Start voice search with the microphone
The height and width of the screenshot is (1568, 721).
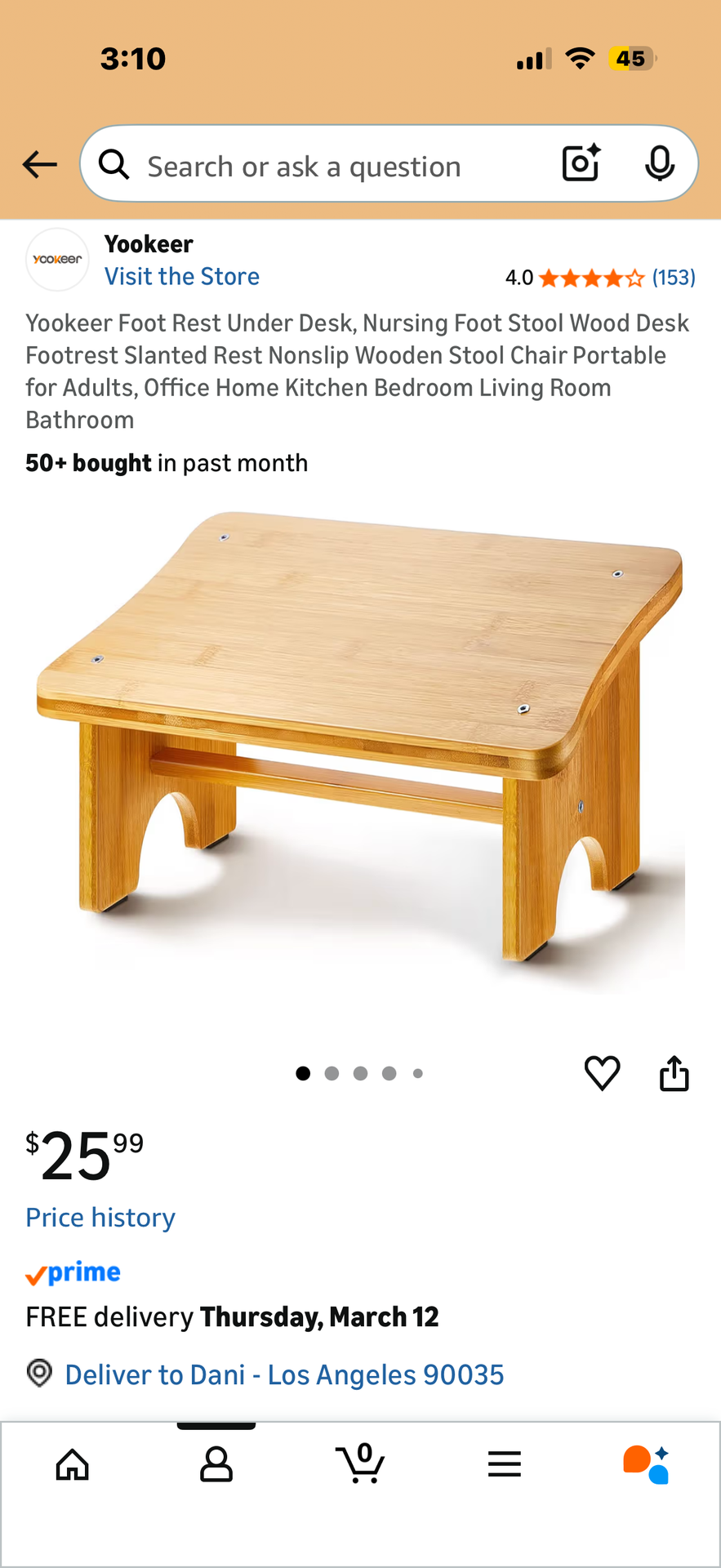[x=659, y=163]
